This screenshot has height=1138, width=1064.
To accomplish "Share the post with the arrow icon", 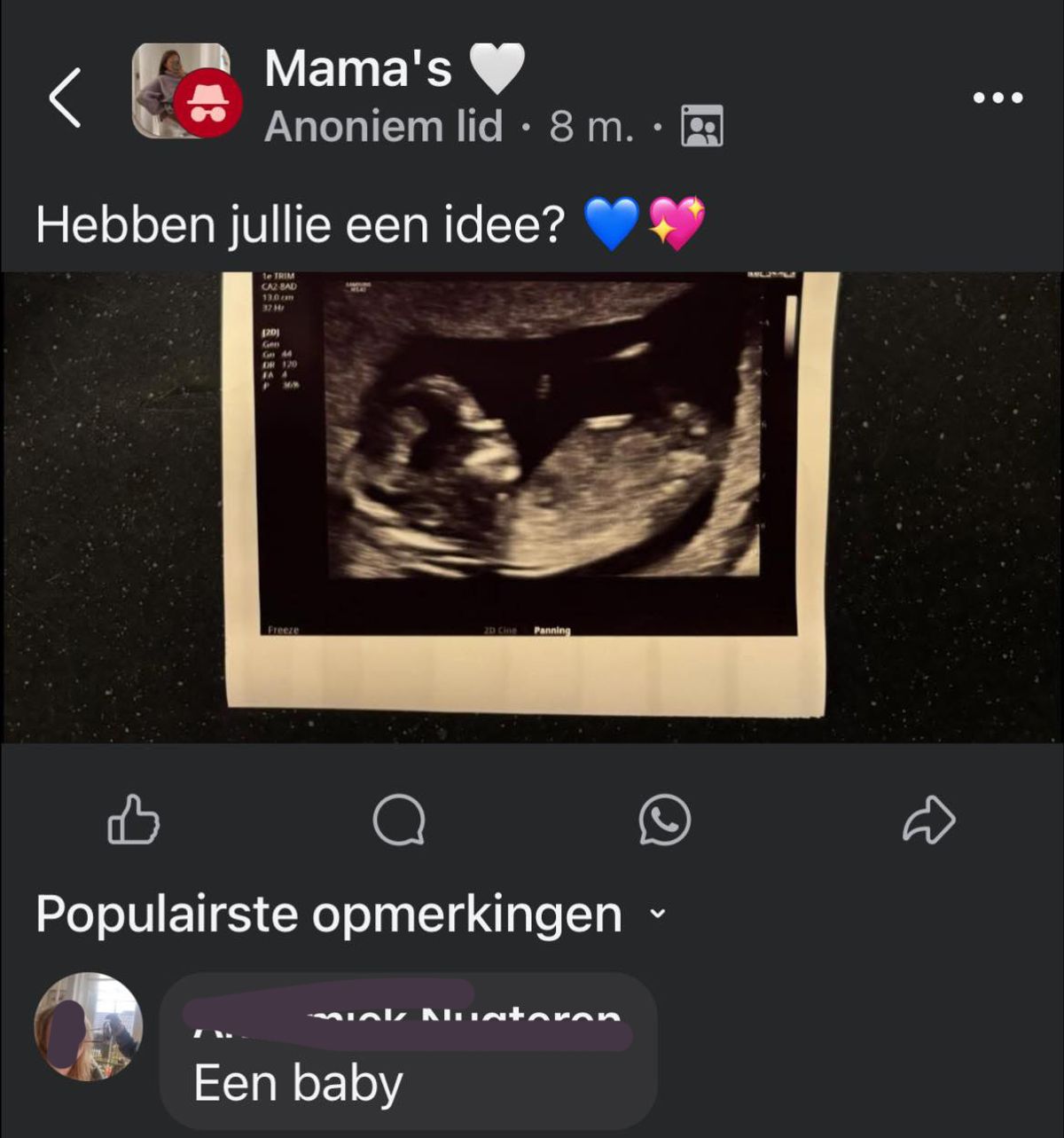I will 928,820.
